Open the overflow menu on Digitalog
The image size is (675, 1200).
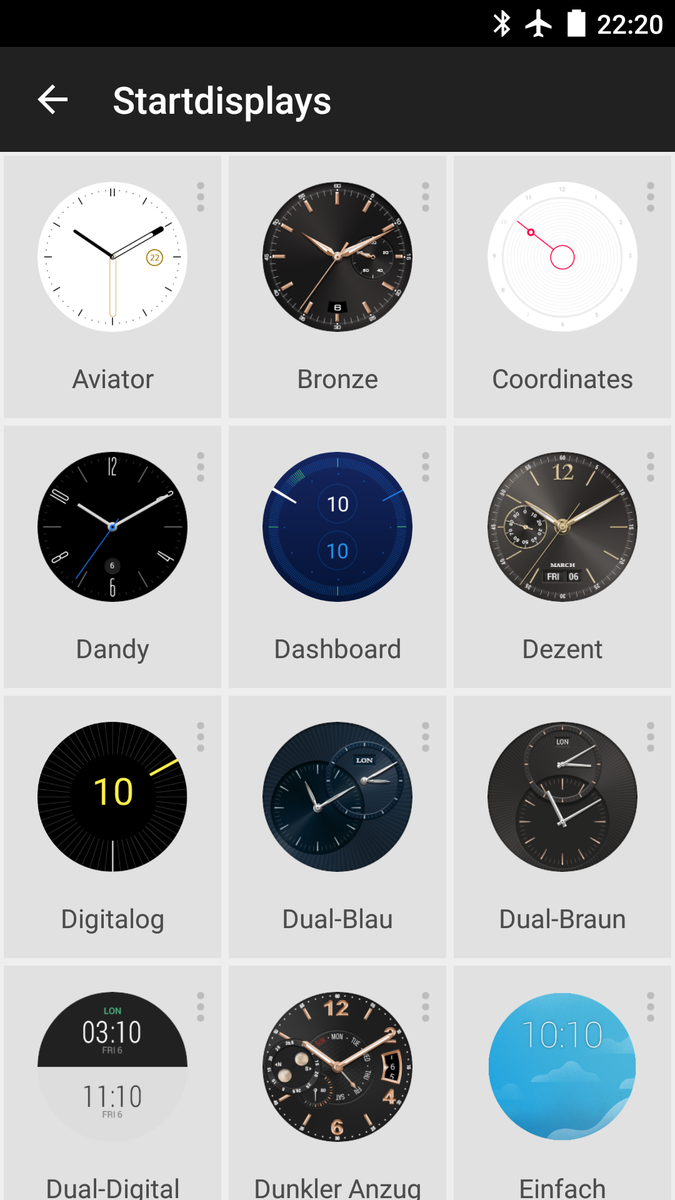tap(200, 737)
